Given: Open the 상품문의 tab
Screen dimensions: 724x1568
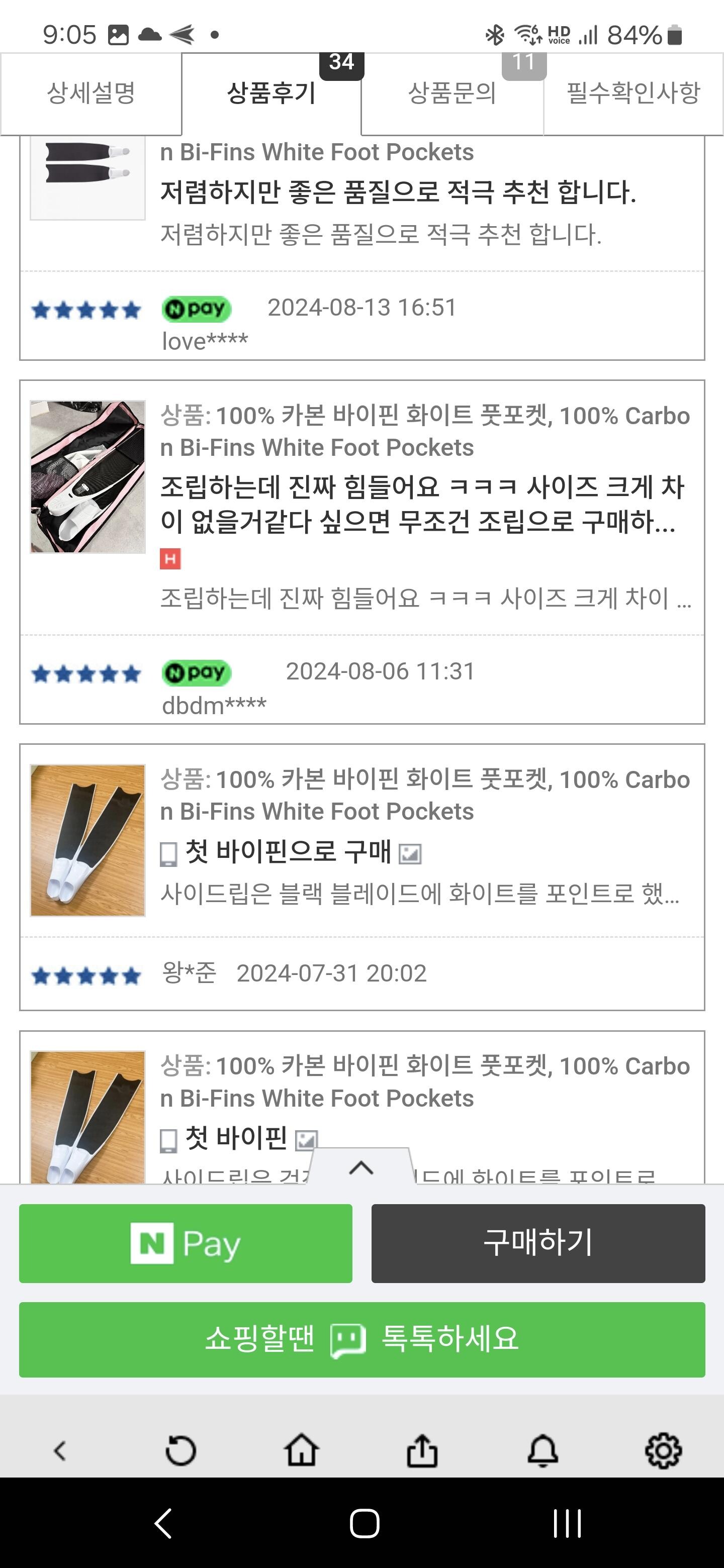Looking at the screenshot, I should (452, 94).
